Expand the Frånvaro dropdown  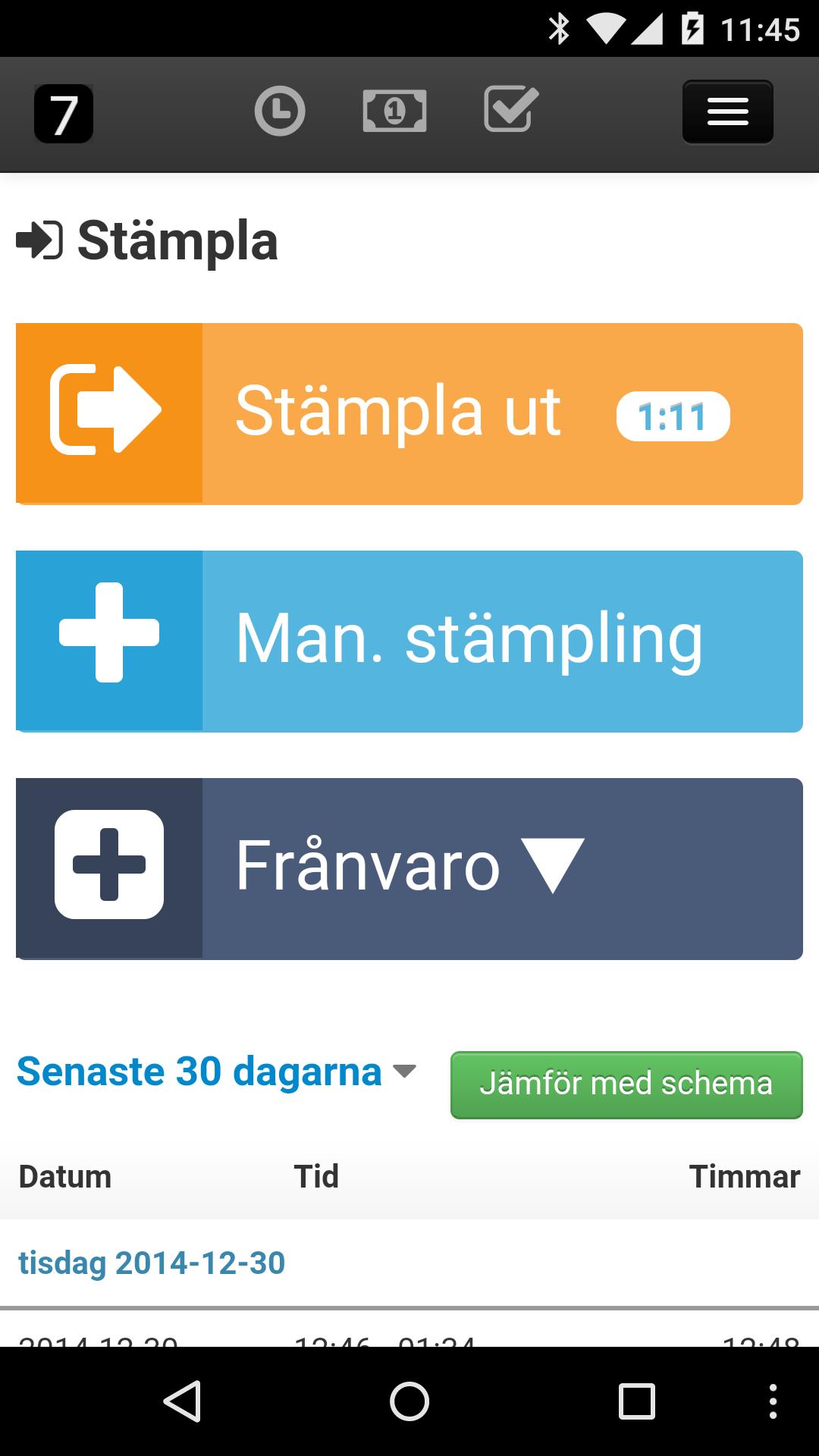tap(409, 869)
